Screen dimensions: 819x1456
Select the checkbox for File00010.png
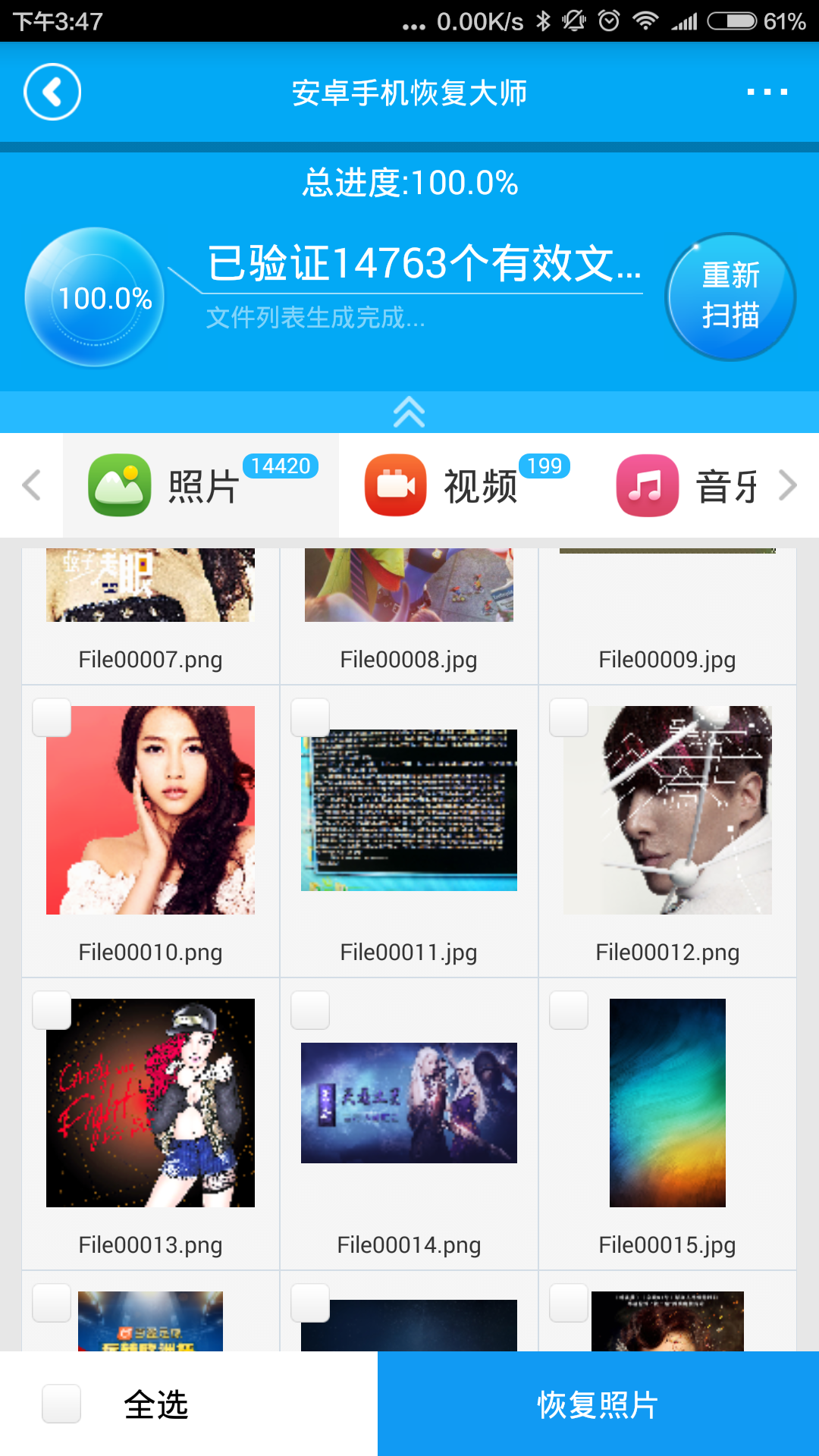[52, 717]
